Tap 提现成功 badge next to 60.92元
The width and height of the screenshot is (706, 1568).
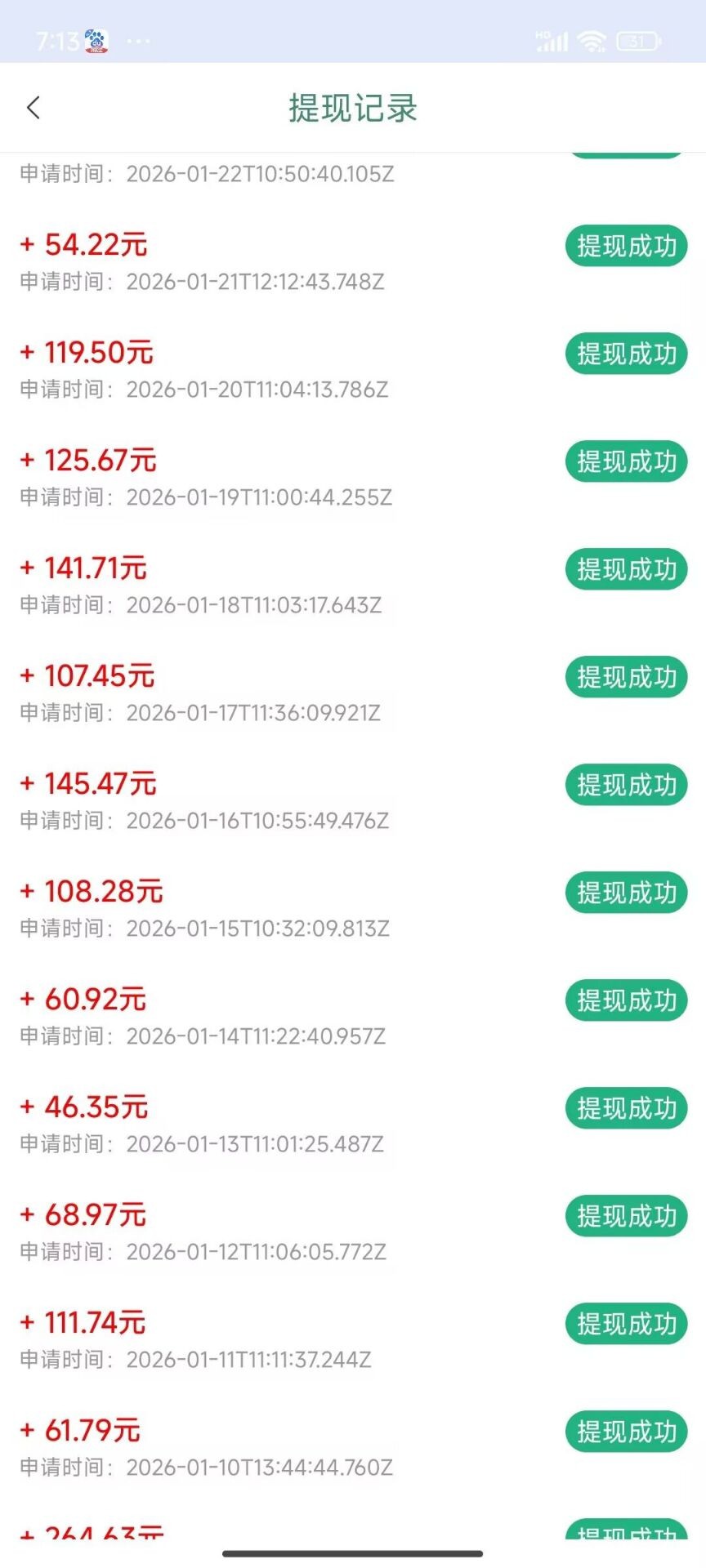tap(626, 1000)
